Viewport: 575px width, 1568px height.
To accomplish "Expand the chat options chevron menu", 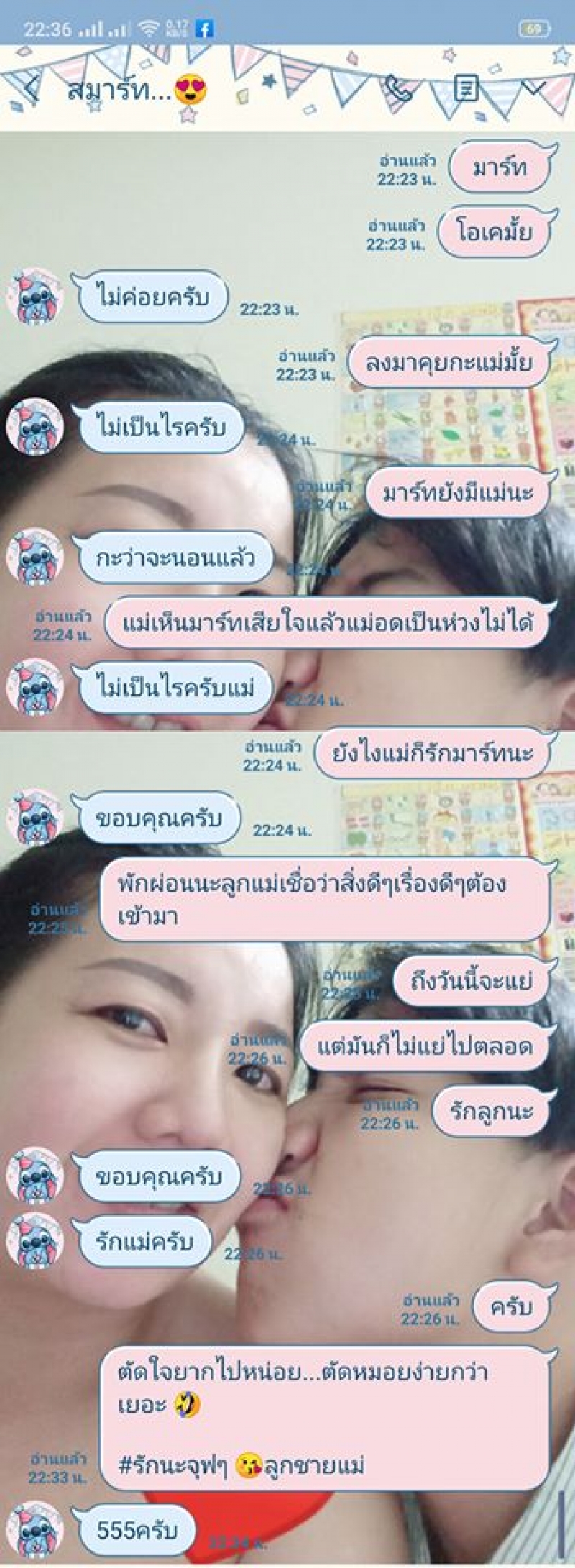I will (x=534, y=87).
